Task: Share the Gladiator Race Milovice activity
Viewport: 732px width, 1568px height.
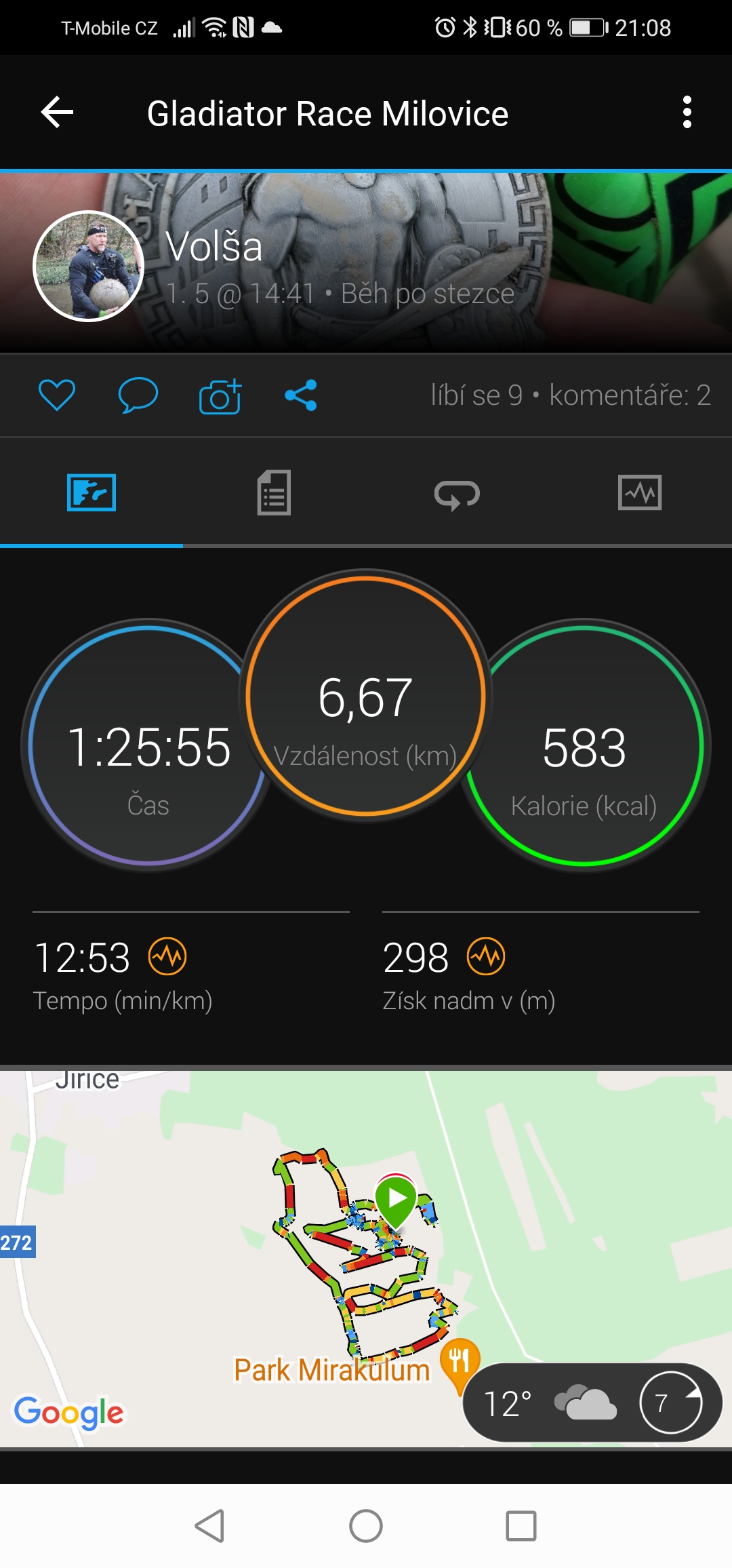Action: point(301,395)
